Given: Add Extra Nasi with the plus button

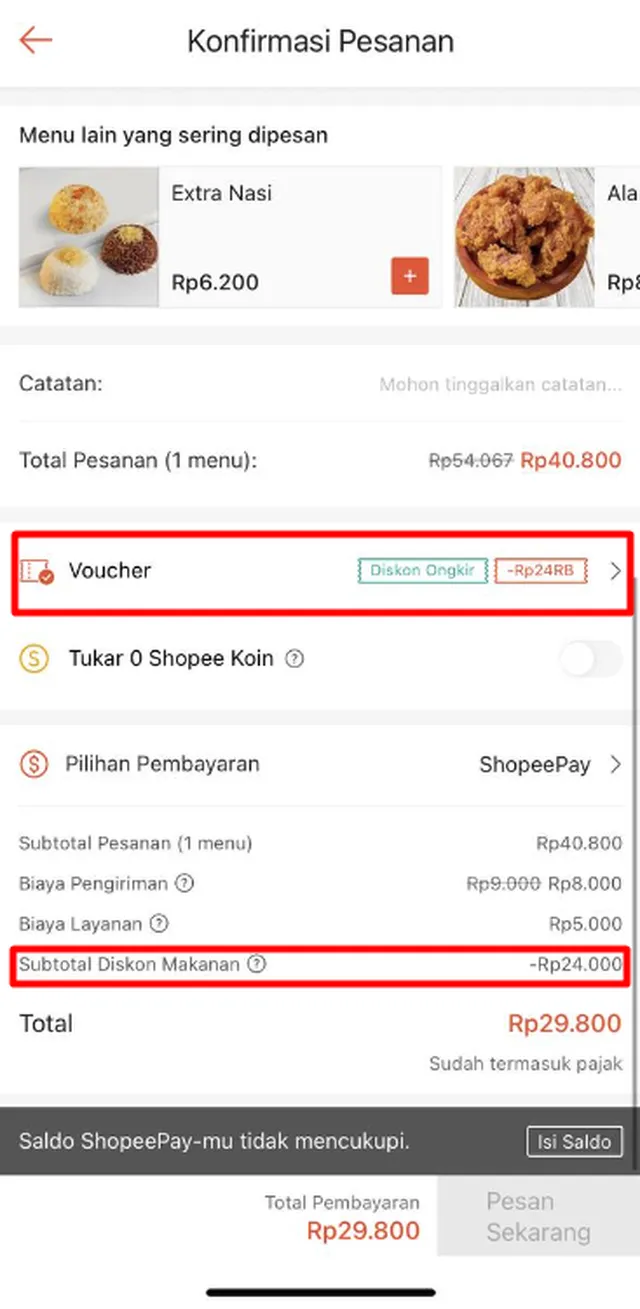Looking at the screenshot, I should (410, 276).
